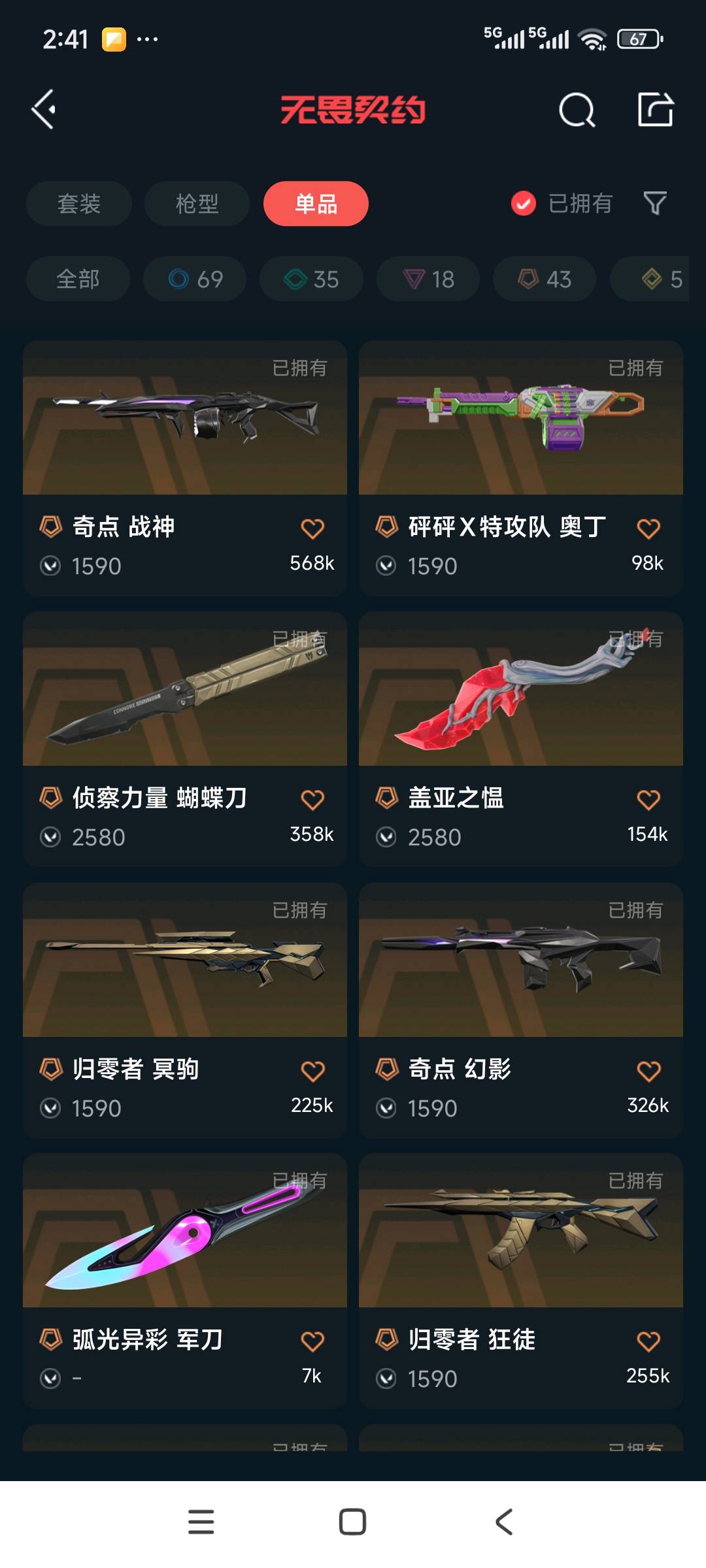706x1568 pixels.
Task: Filter by the tier chip showing 43
Action: 545,279
